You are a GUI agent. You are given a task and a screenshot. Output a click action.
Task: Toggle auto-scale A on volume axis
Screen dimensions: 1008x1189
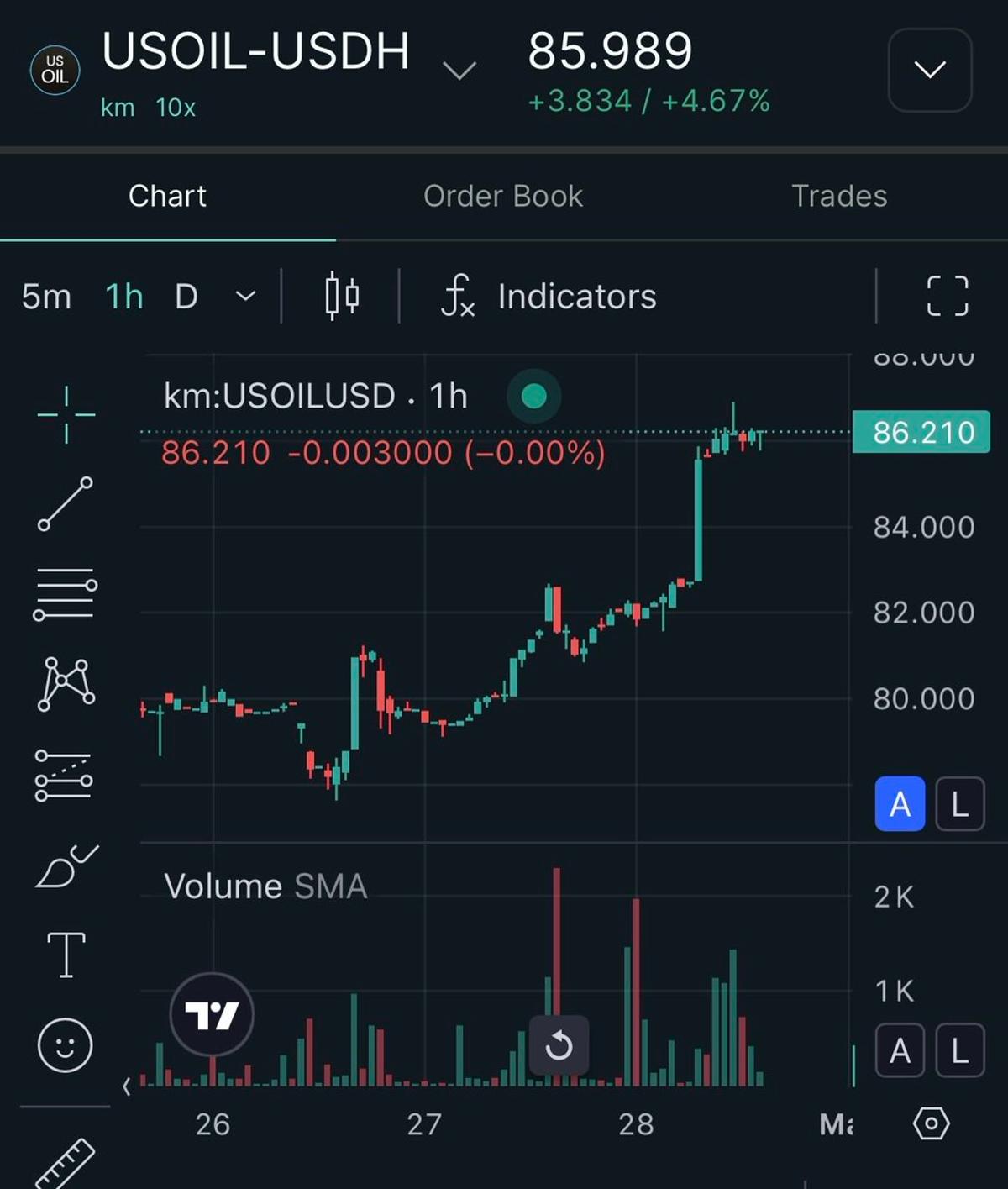click(x=900, y=1051)
